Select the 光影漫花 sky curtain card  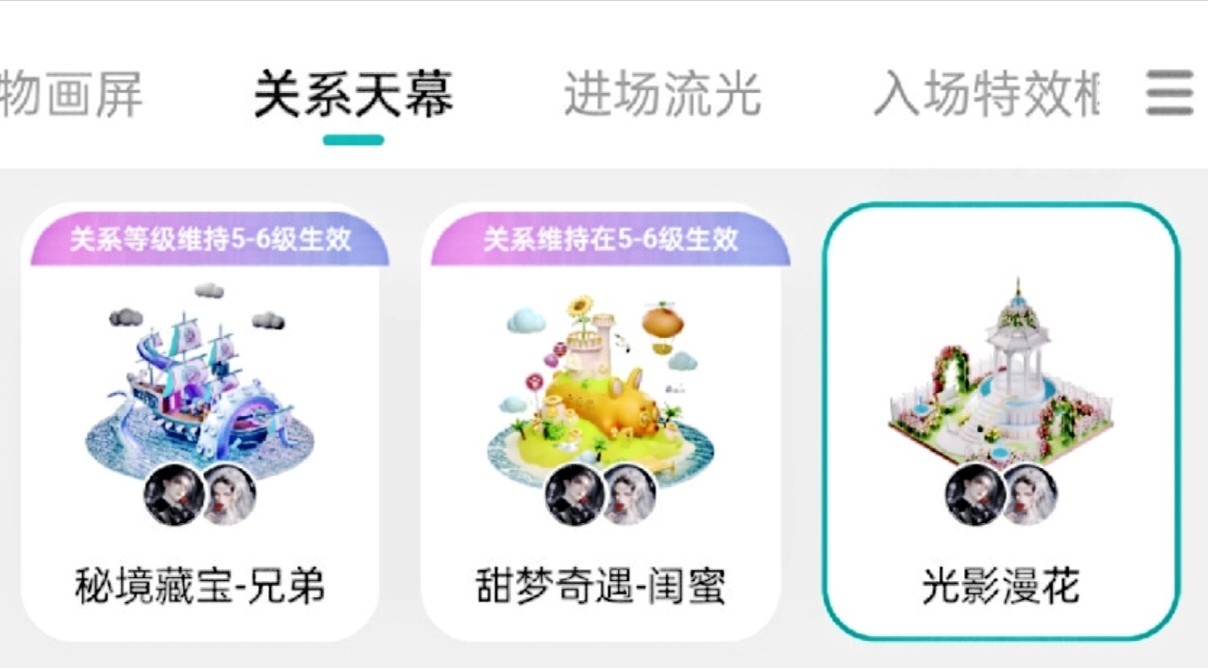[1001, 422]
